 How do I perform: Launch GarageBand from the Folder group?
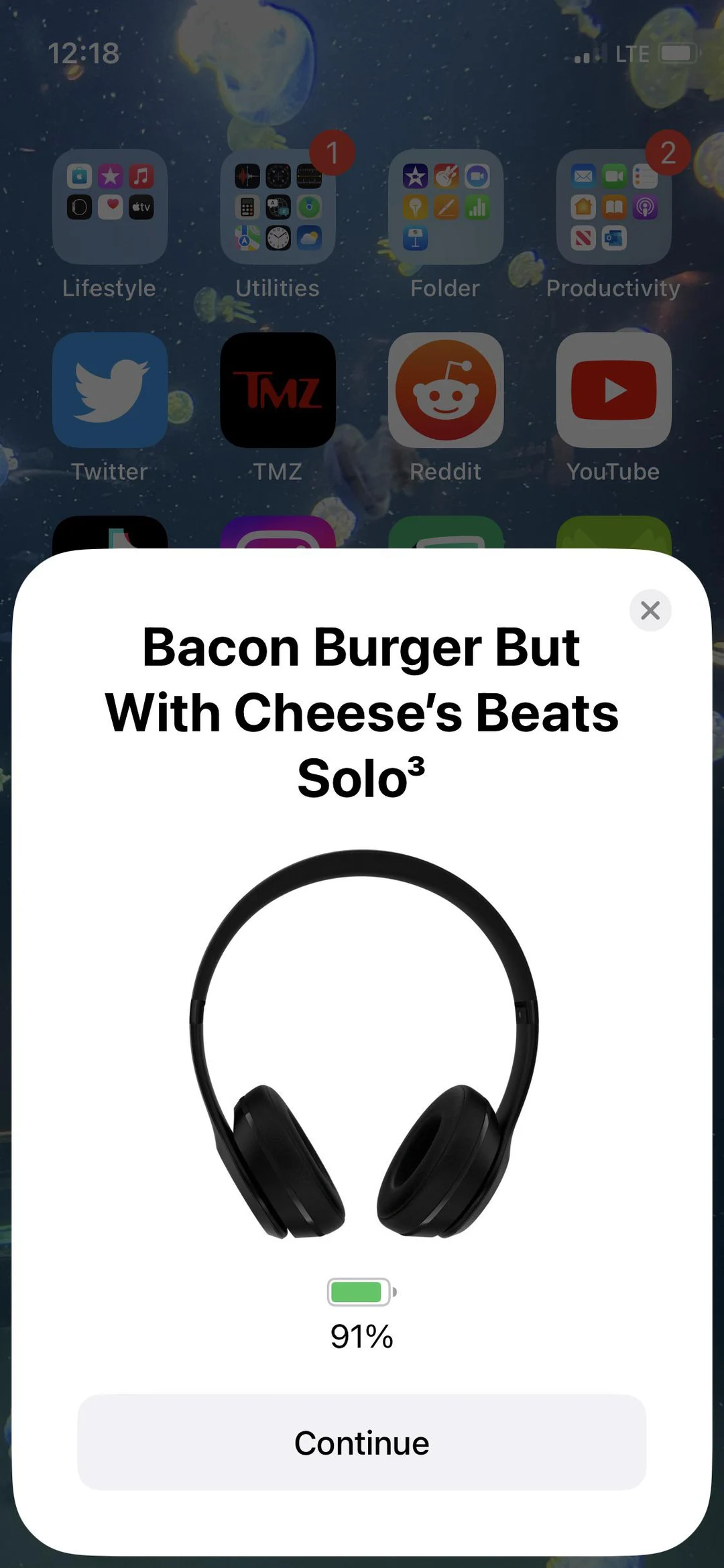pos(446,176)
